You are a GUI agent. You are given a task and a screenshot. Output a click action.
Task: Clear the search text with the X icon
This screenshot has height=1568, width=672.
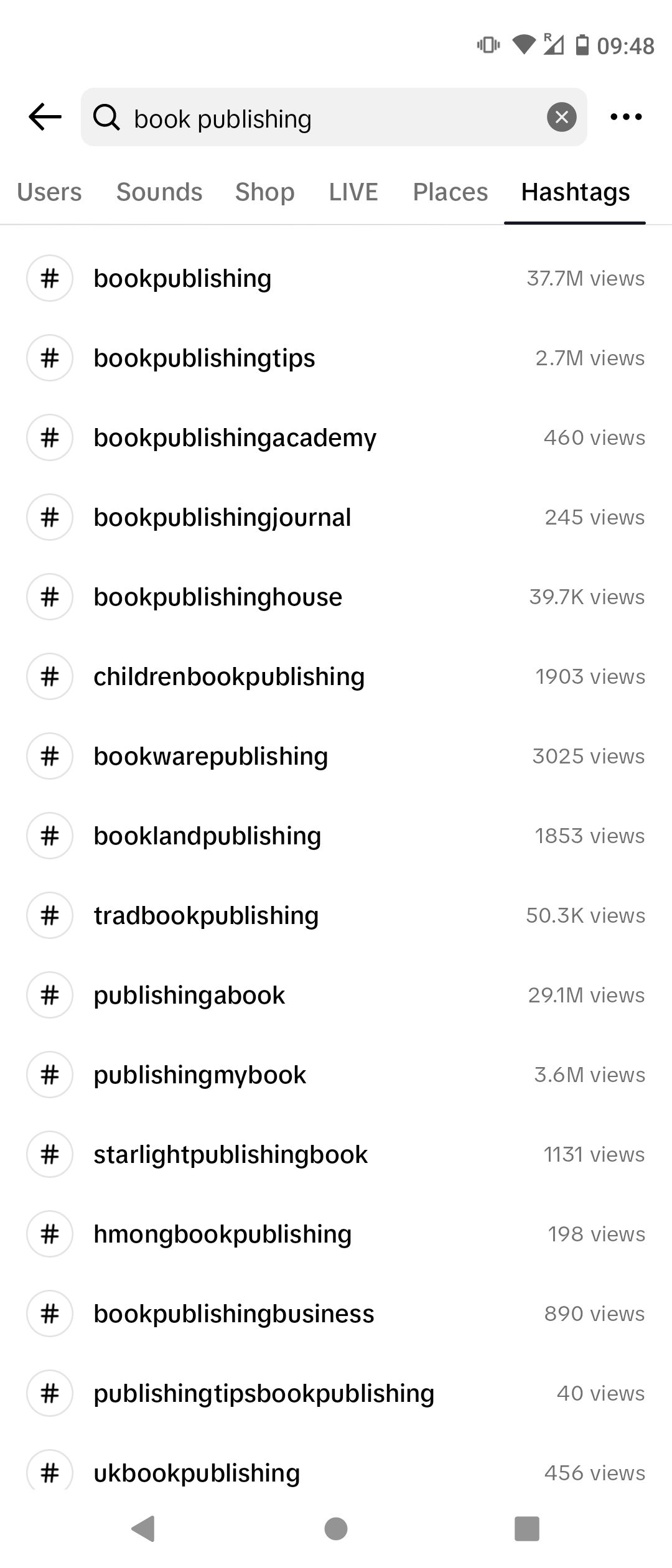tap(561, 116)
